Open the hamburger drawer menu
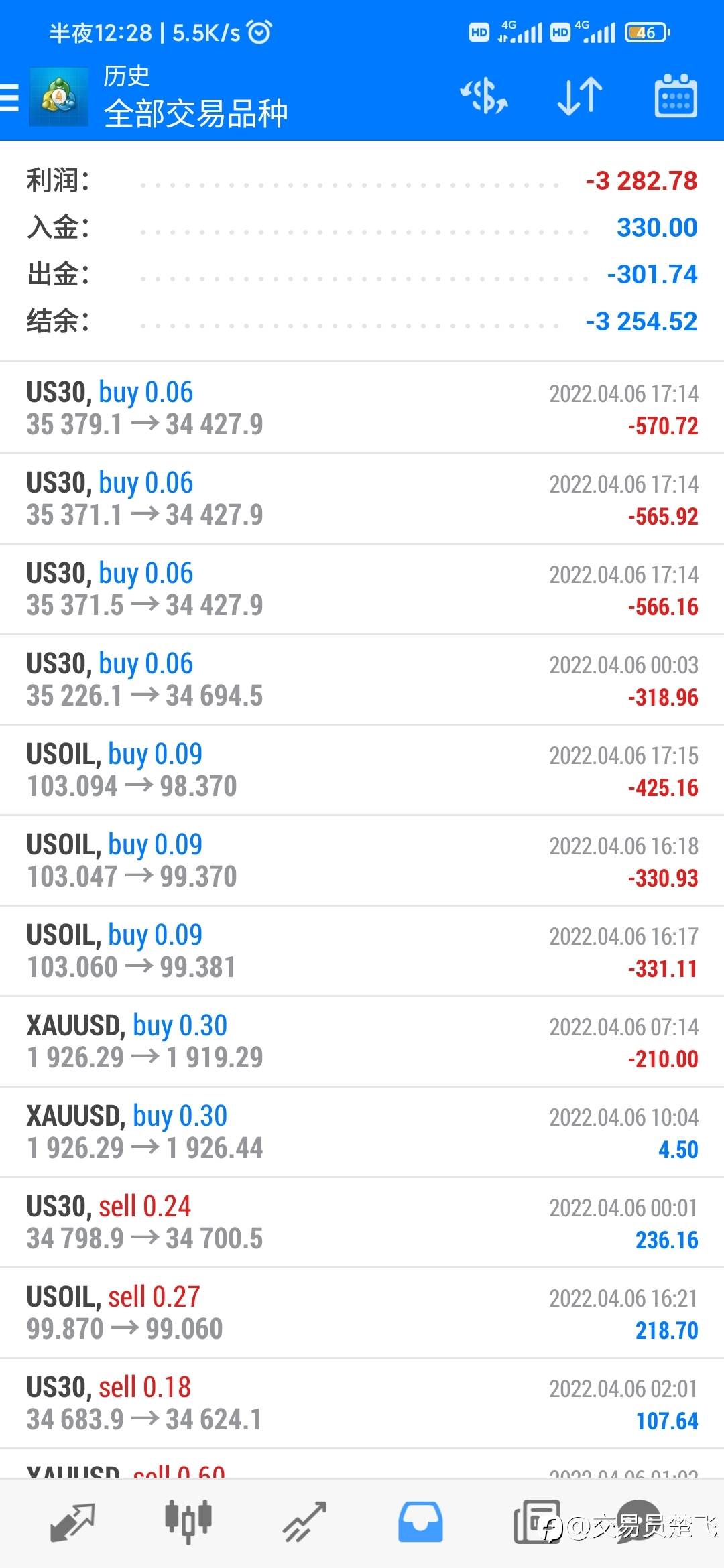This screenshot has width=724, height=1568. (9, 98)
